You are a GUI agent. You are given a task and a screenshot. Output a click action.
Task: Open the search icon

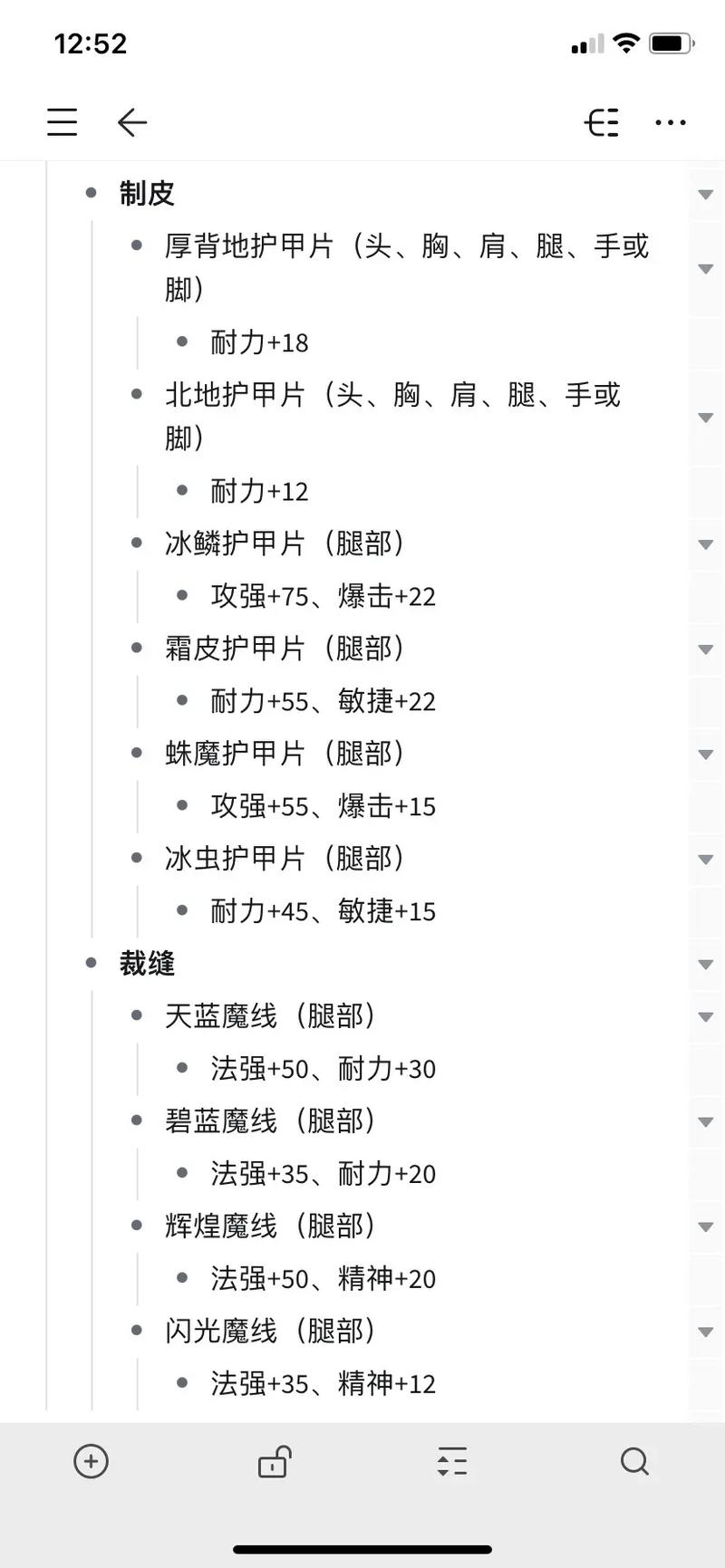tap(633, 1461)
